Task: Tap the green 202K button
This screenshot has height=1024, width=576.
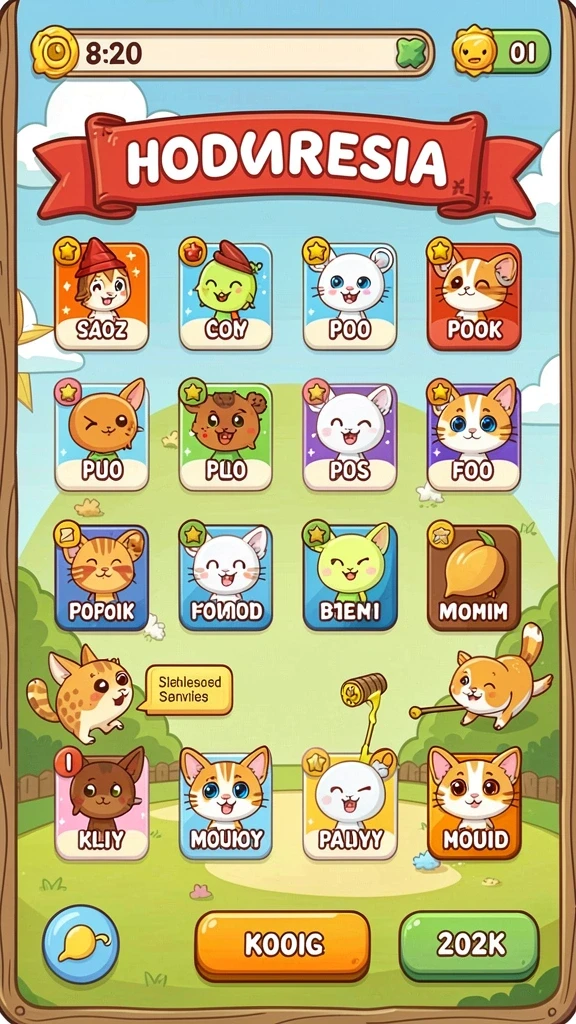Action: coord(469,945)
